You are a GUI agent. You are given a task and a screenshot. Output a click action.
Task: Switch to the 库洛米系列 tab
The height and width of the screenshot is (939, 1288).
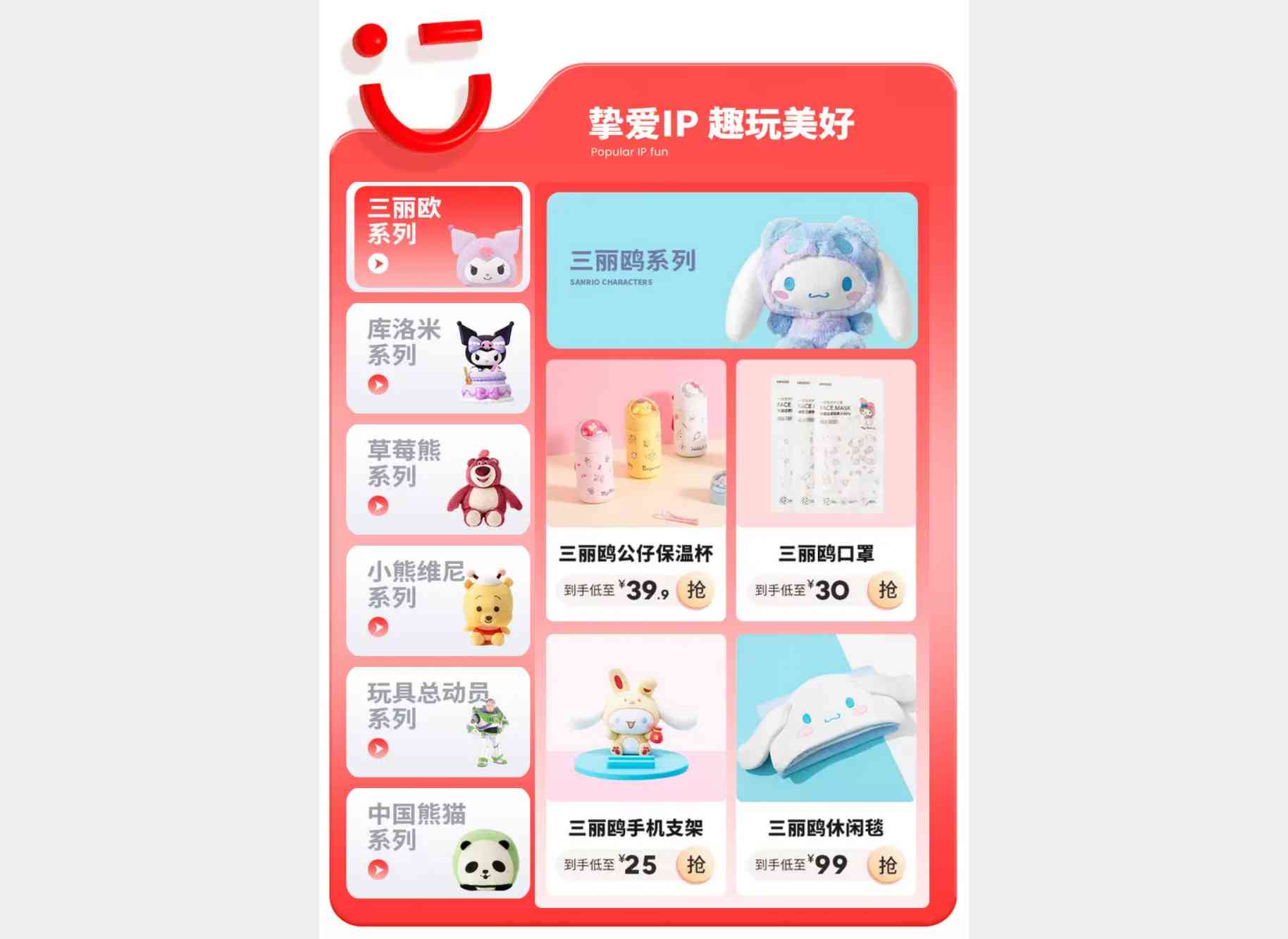(438, 358)
